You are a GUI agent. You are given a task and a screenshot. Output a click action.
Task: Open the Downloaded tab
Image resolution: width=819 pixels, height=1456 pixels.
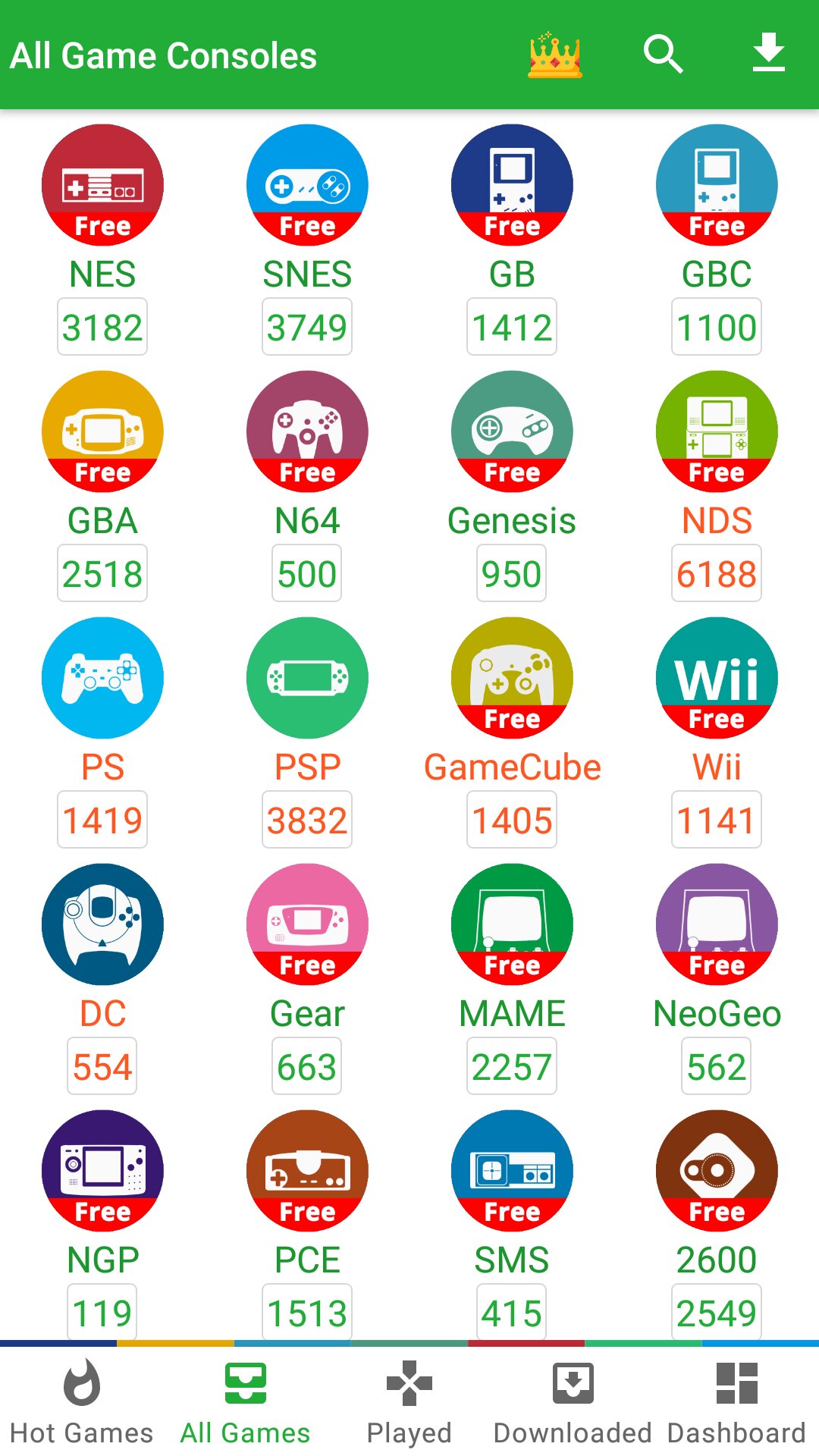click(x=573, y=1401)
